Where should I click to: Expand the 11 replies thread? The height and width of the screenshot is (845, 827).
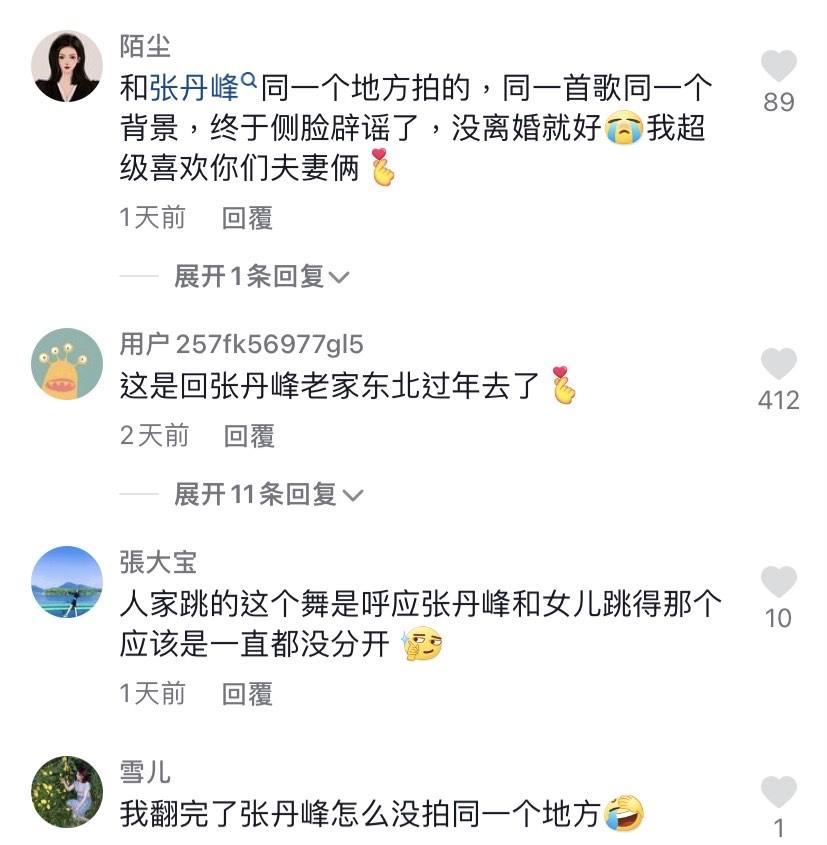tap(267, 493)
